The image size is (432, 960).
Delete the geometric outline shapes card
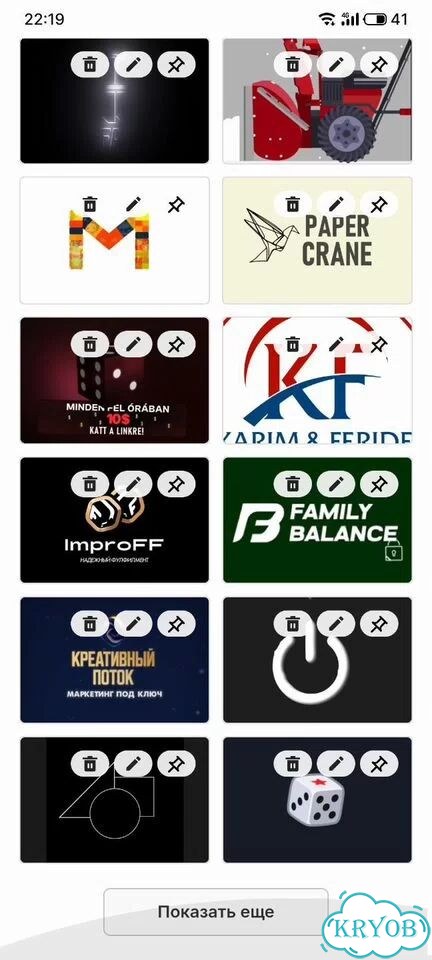click(90, 763)
